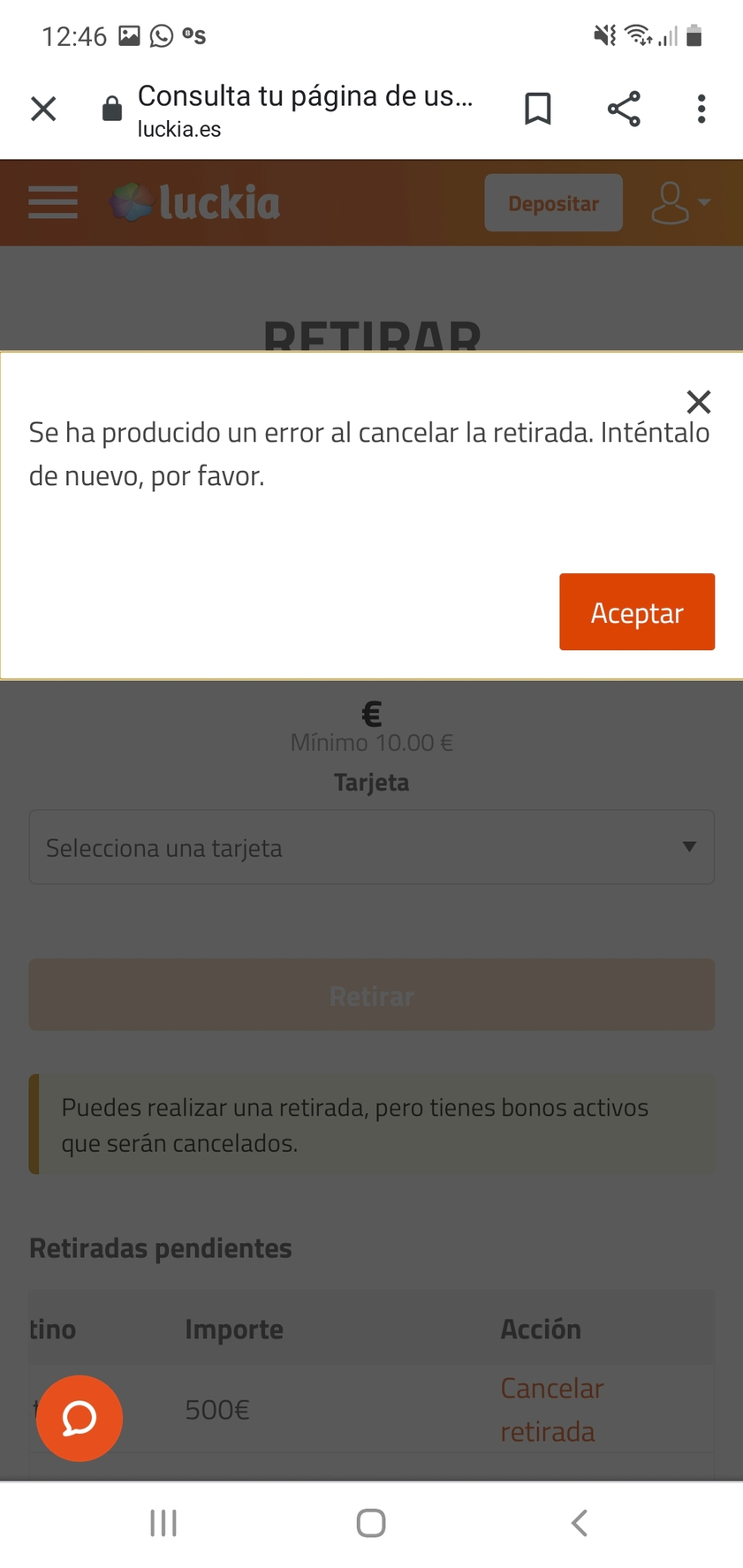Open the browser overflow menu
Viewport: 743px width, 1568px height.
click(x=701, y=109)
